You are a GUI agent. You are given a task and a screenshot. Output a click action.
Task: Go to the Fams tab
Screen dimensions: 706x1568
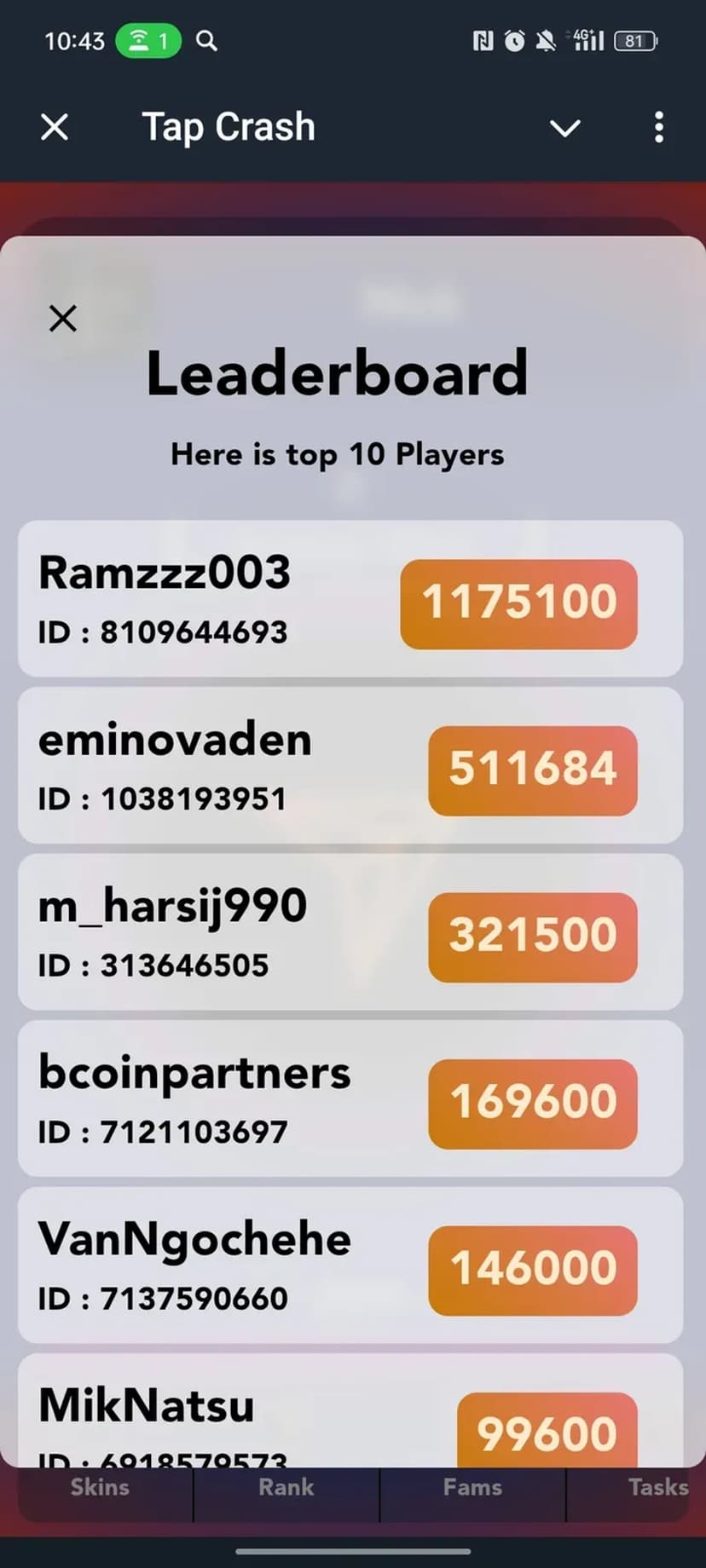coord(472,1487)
